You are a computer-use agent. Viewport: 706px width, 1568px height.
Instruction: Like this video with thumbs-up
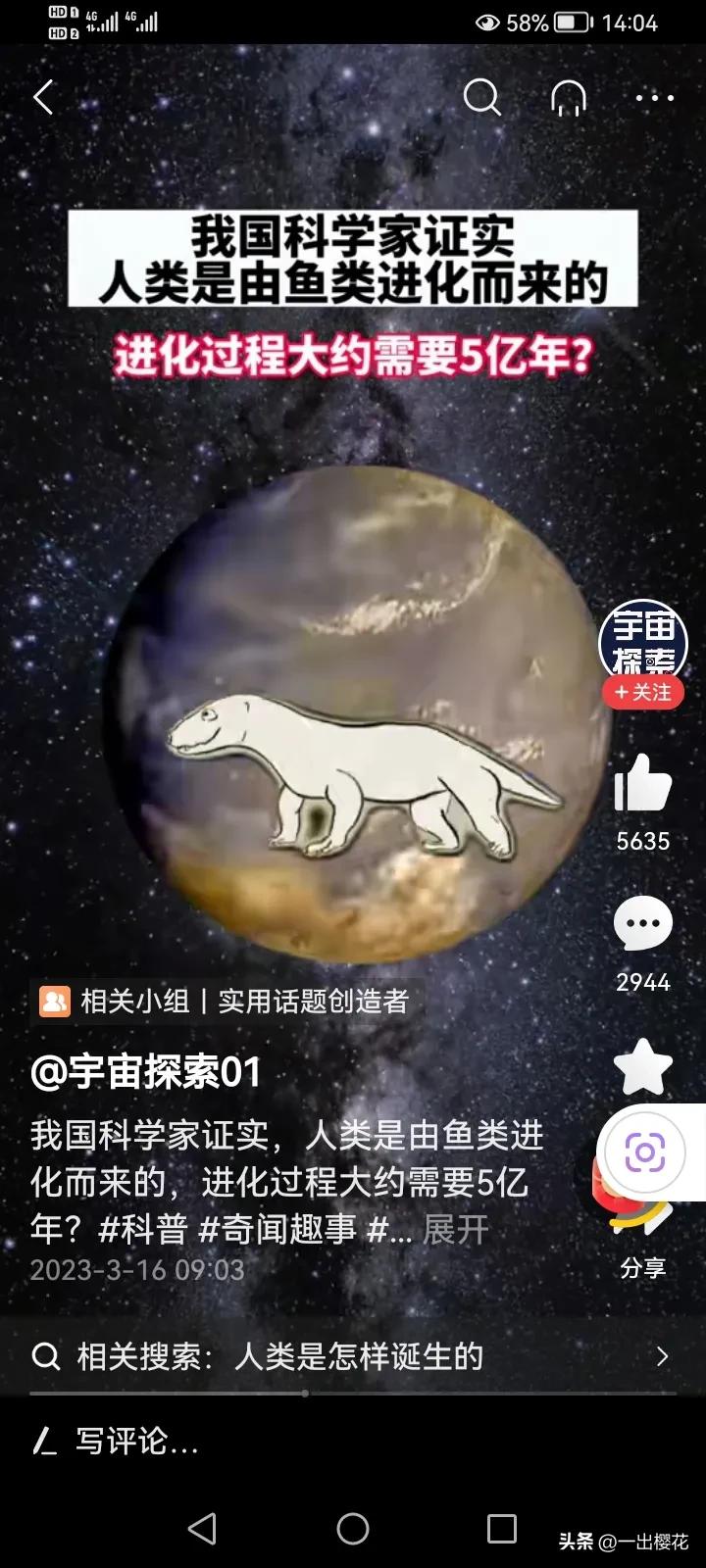[x=642, y=784]
